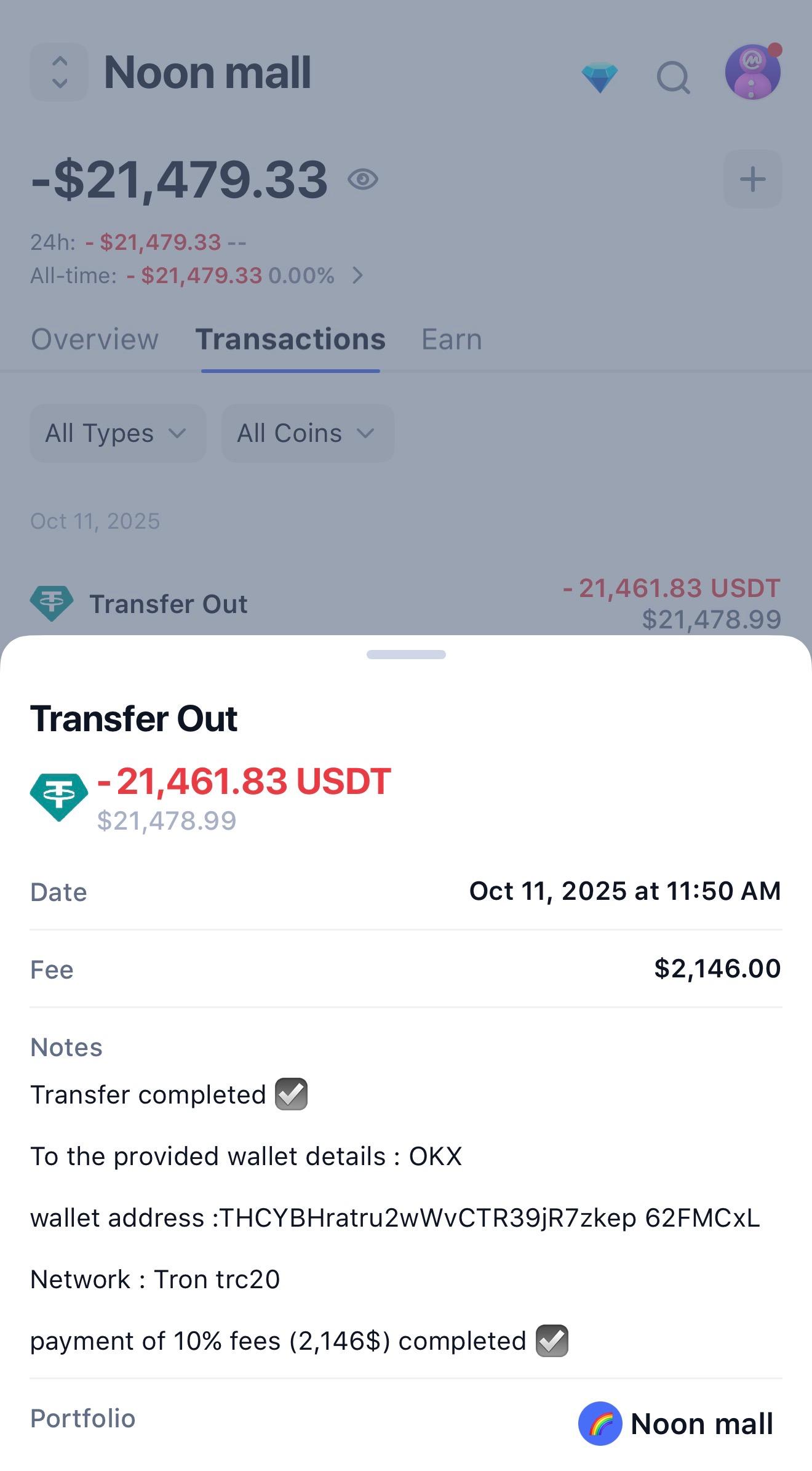Tap the blue diamond icon
This screenshot has height=1471, width=812.
click(x=600, y=78)
